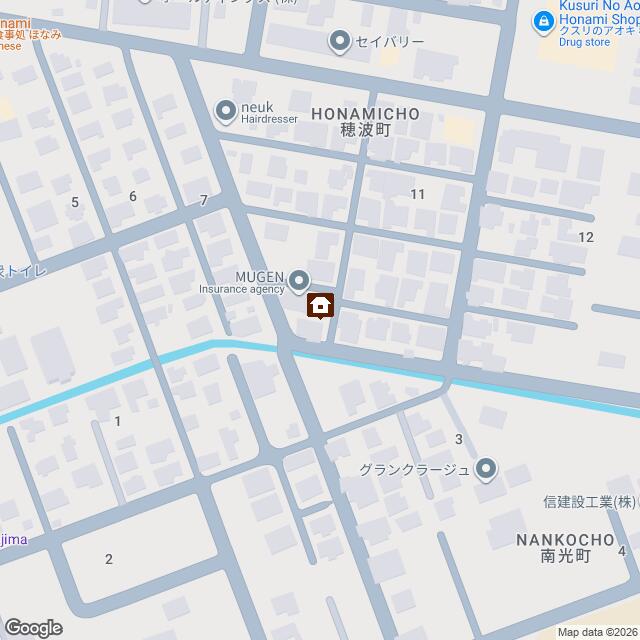This screenshot has height=640, width=640.
Task: Tap the brown home marker on the map
Action: click(320, 305)
